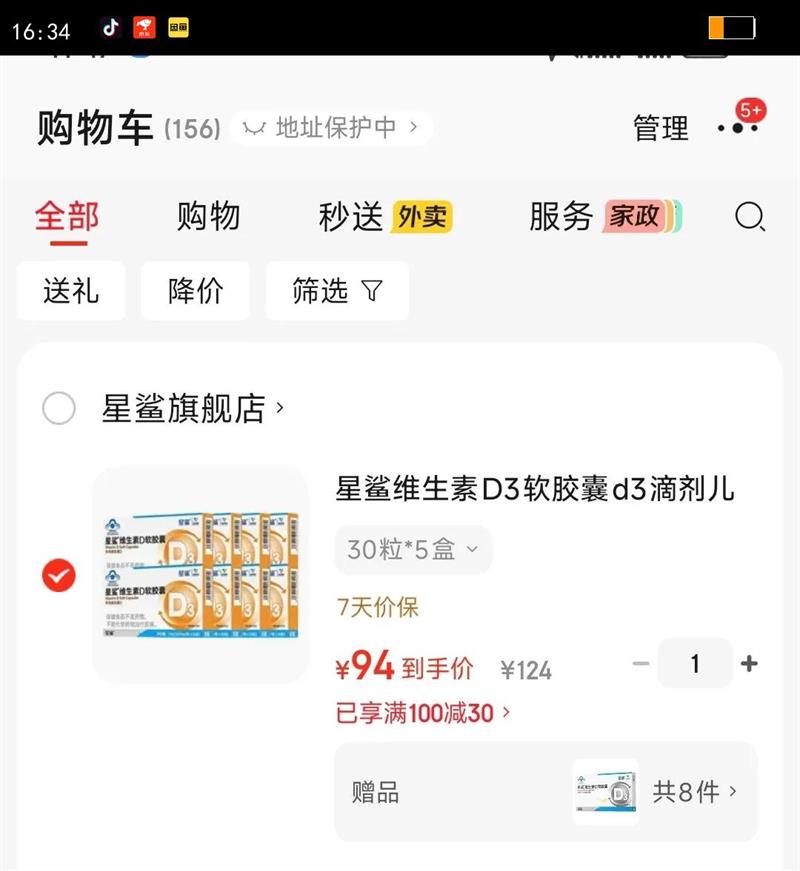
Task: Open Douyin from the status bar
Action: pyautogui.click(x=109, y=28)
